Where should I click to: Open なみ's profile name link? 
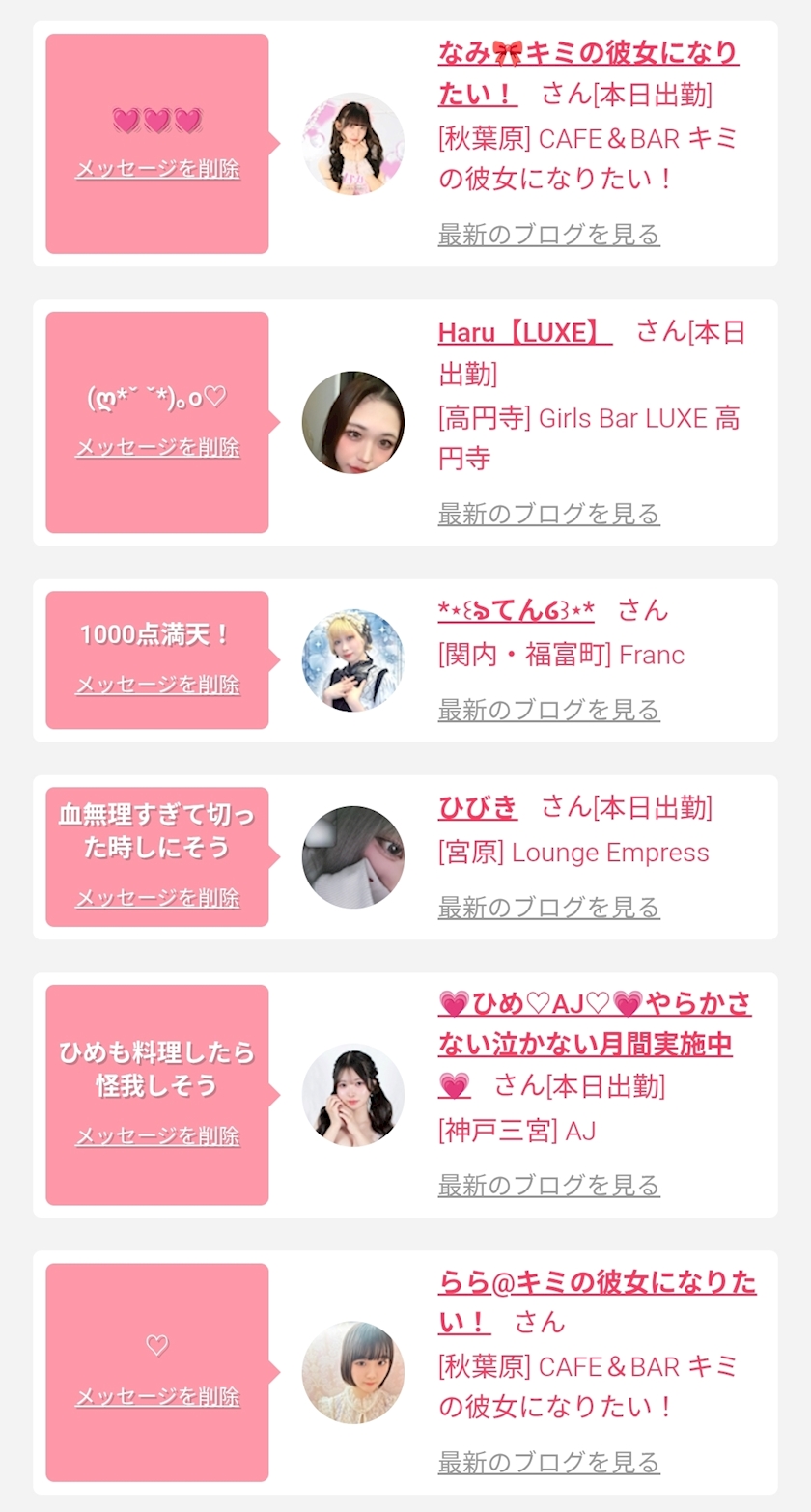click(587, 53)
